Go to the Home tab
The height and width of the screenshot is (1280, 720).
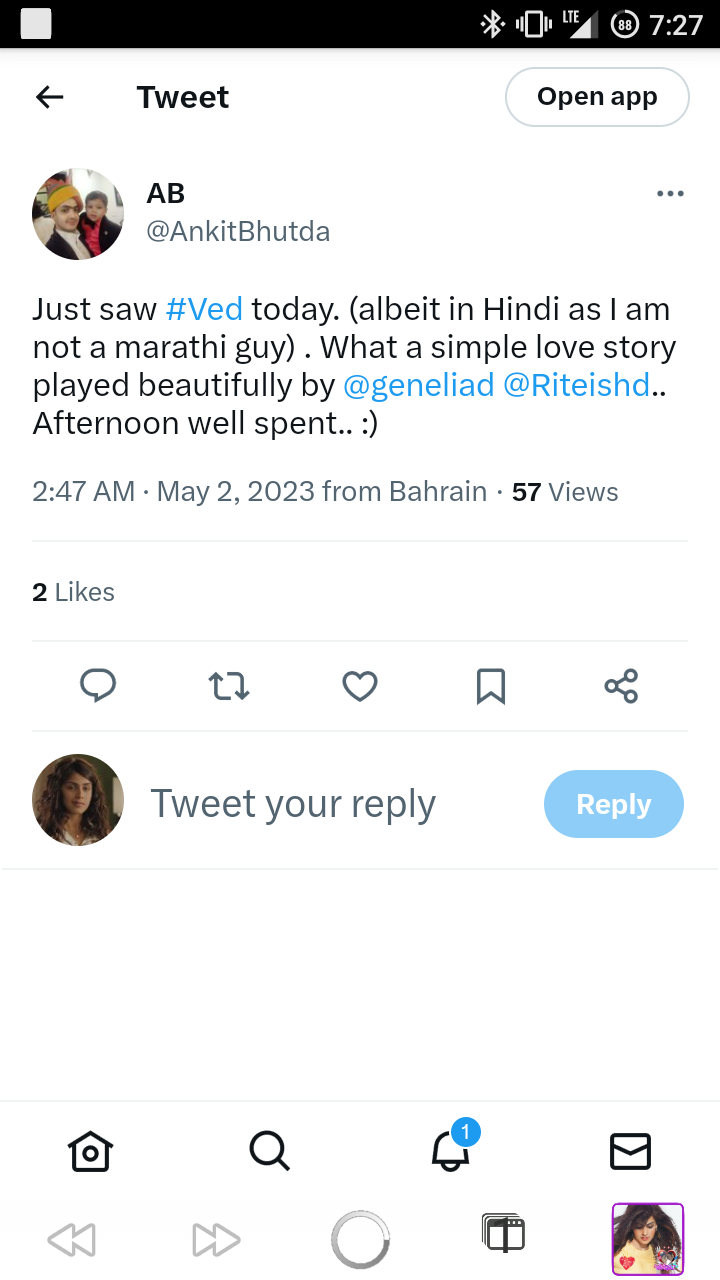(x=90, y=1151)
